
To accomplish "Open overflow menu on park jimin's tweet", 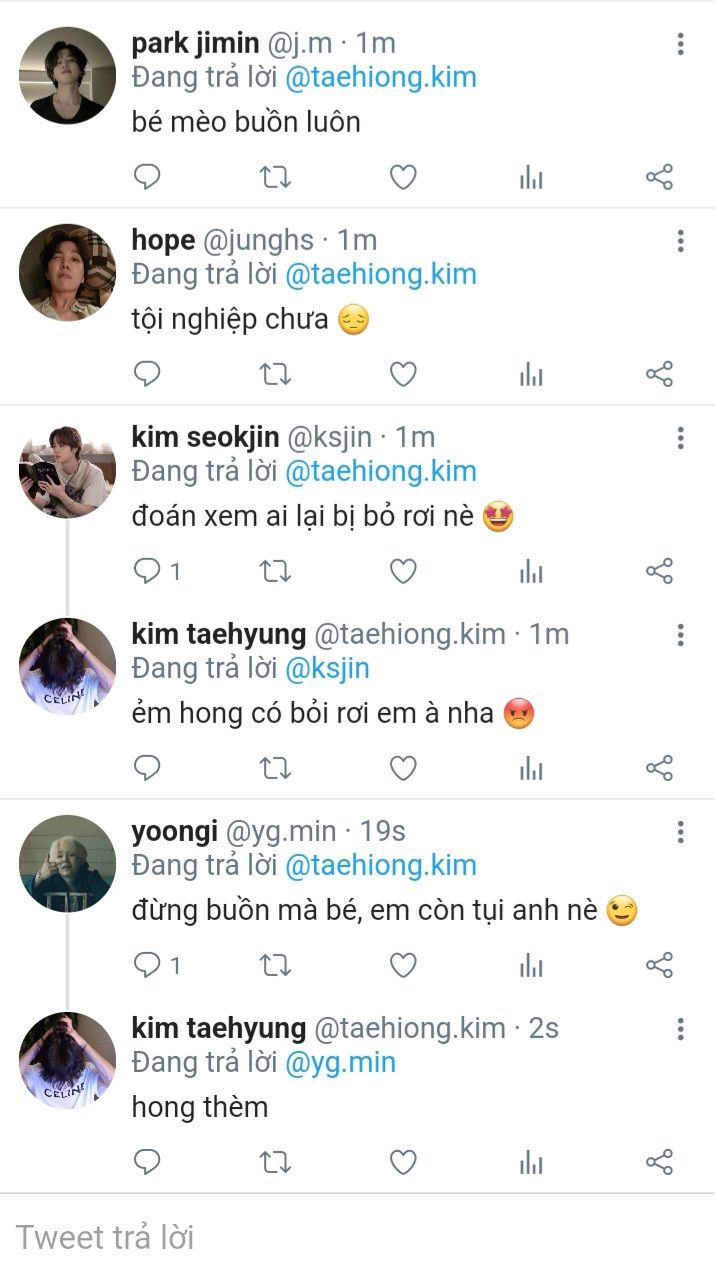I will coord(680,44).
